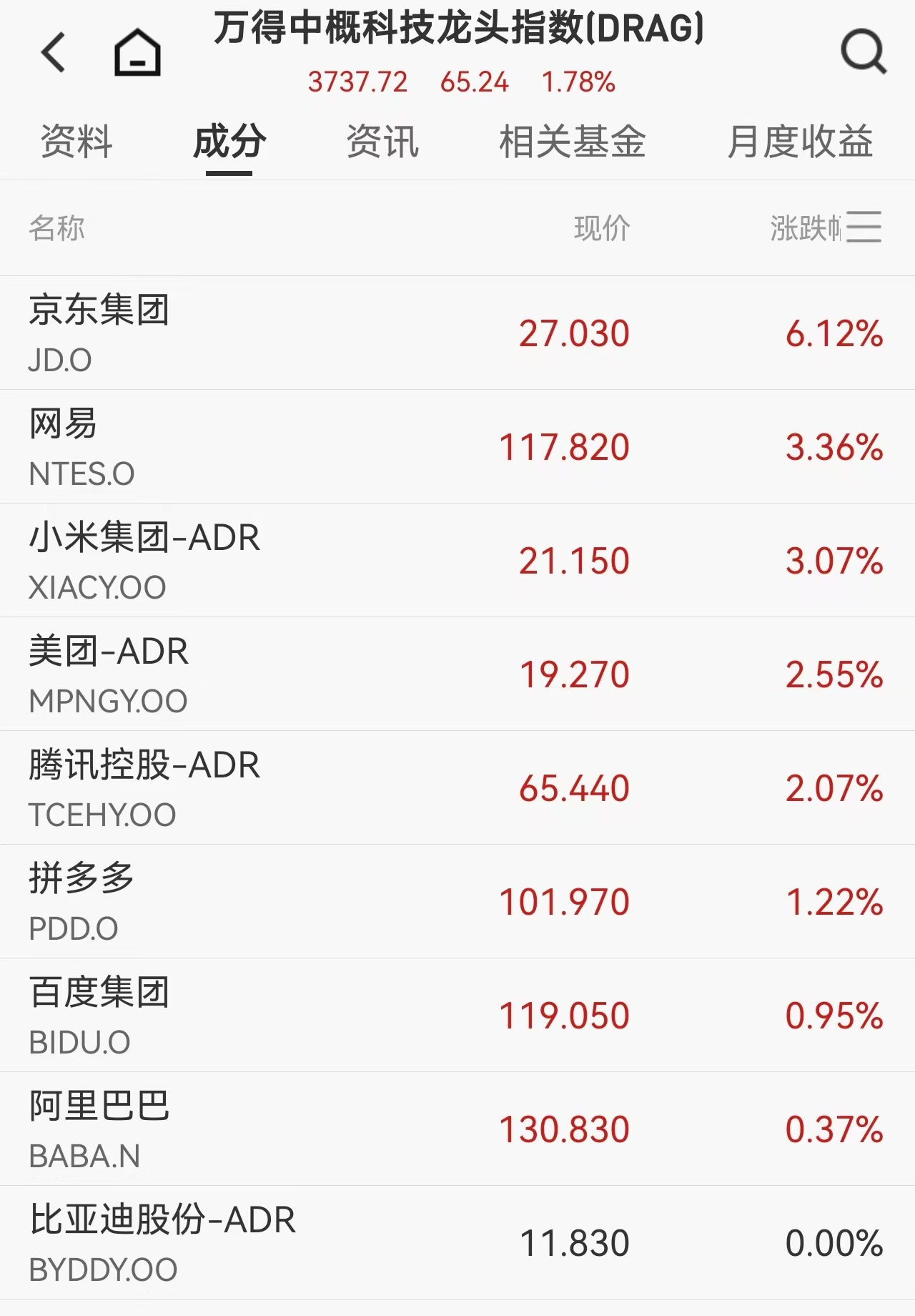915x1316 pixels.
Task: Select 阿里巴巴 BABA.N stock row
Action: click(457, 1129)
